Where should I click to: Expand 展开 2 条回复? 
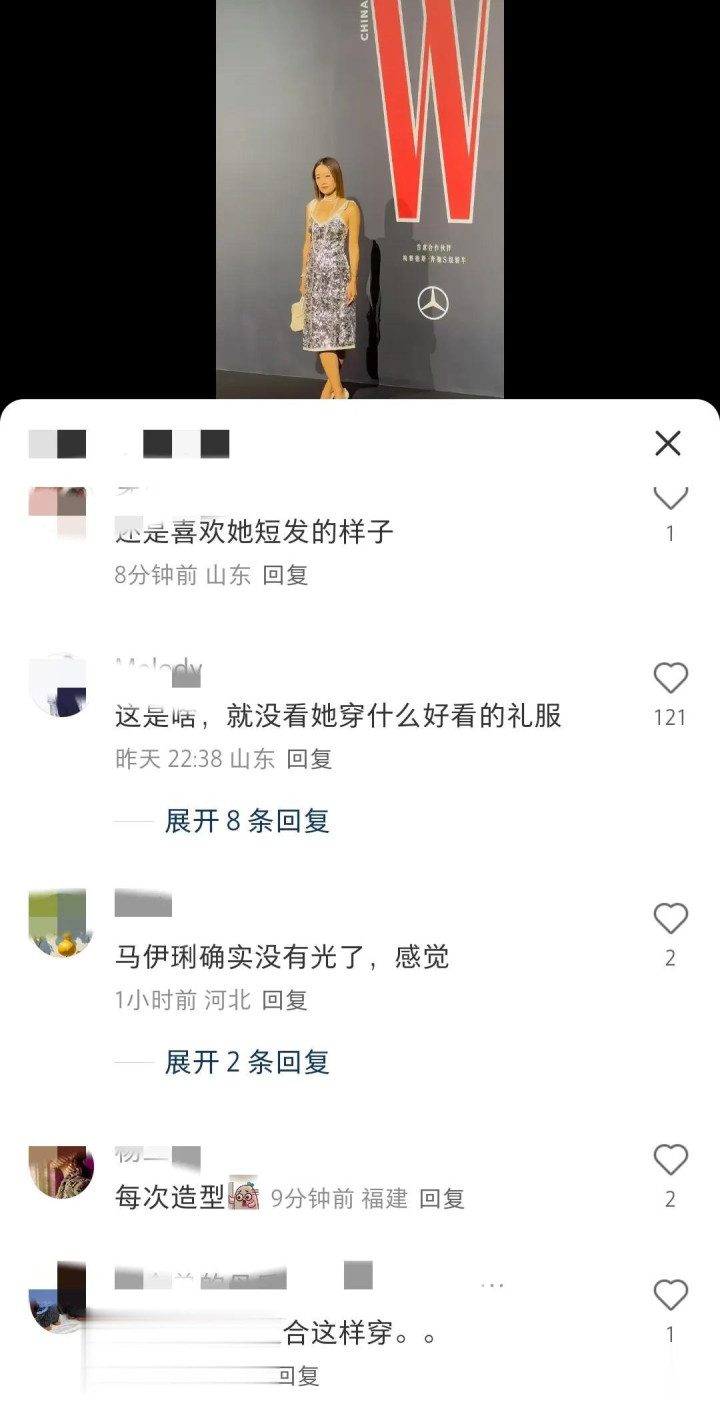pyautogui.click(x=247, y=1062)
